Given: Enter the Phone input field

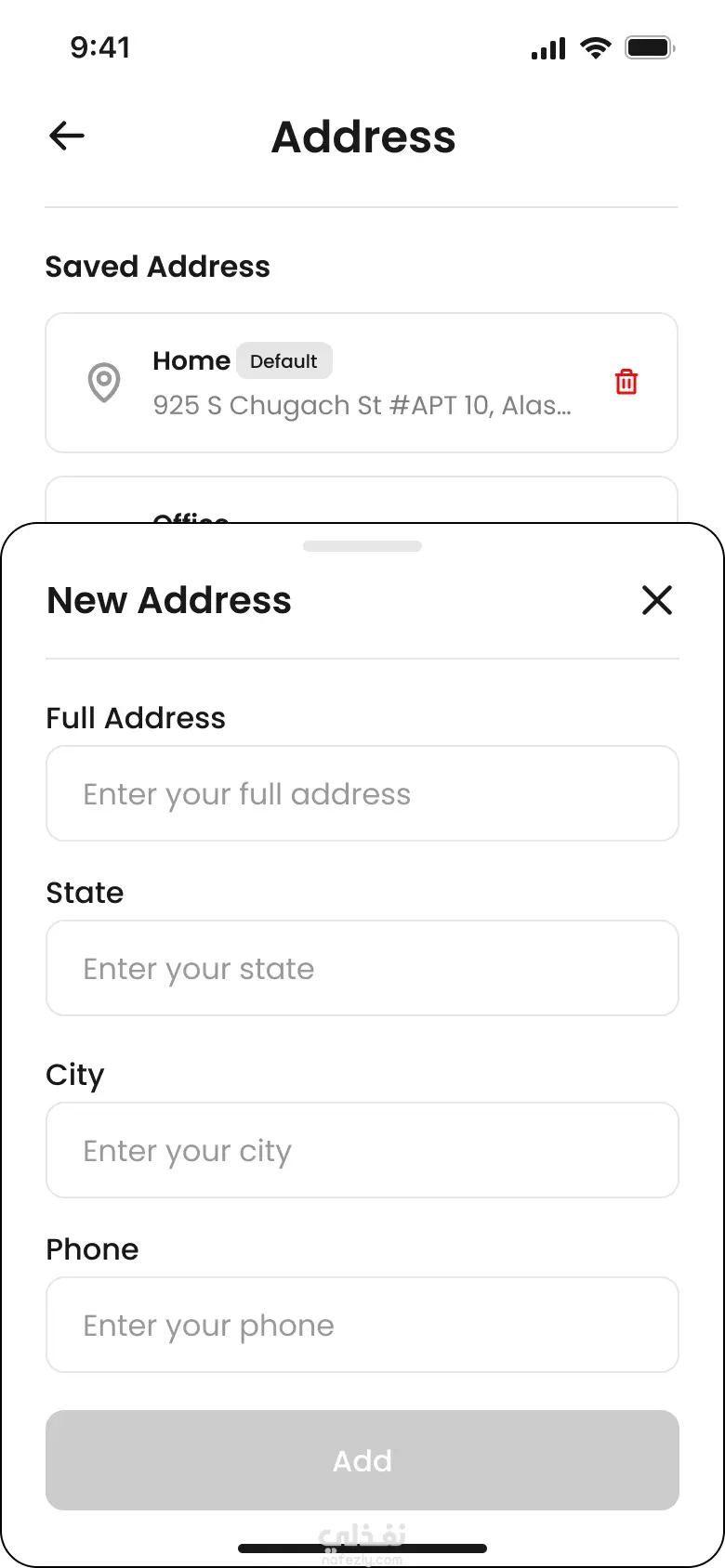Looking at the screenshot, I should [362, 1326].
